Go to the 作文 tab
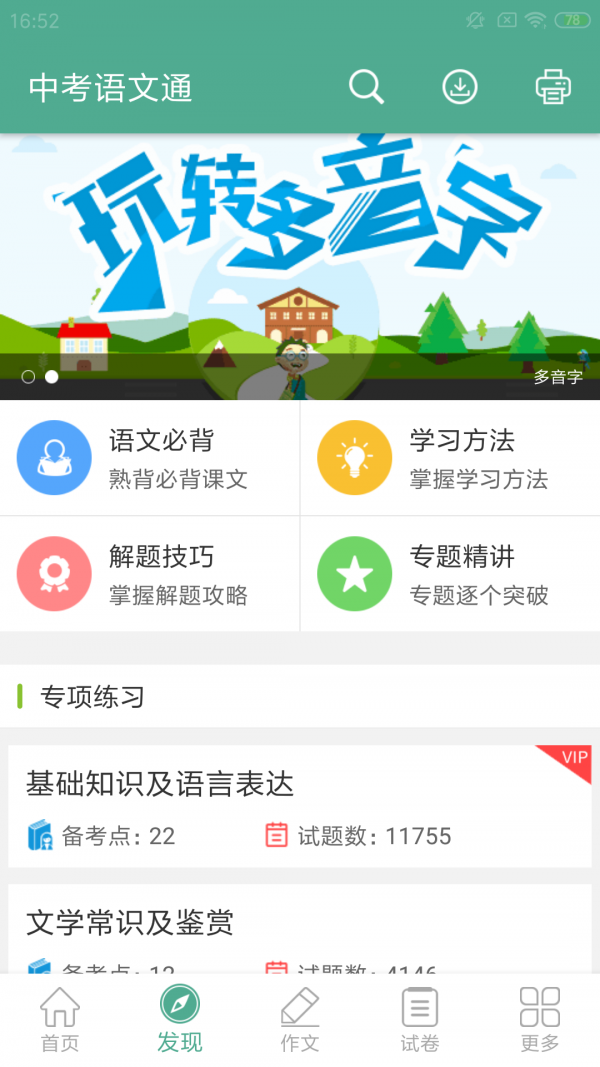Screen dimensions: 600x1067 tap(300, 1020)
